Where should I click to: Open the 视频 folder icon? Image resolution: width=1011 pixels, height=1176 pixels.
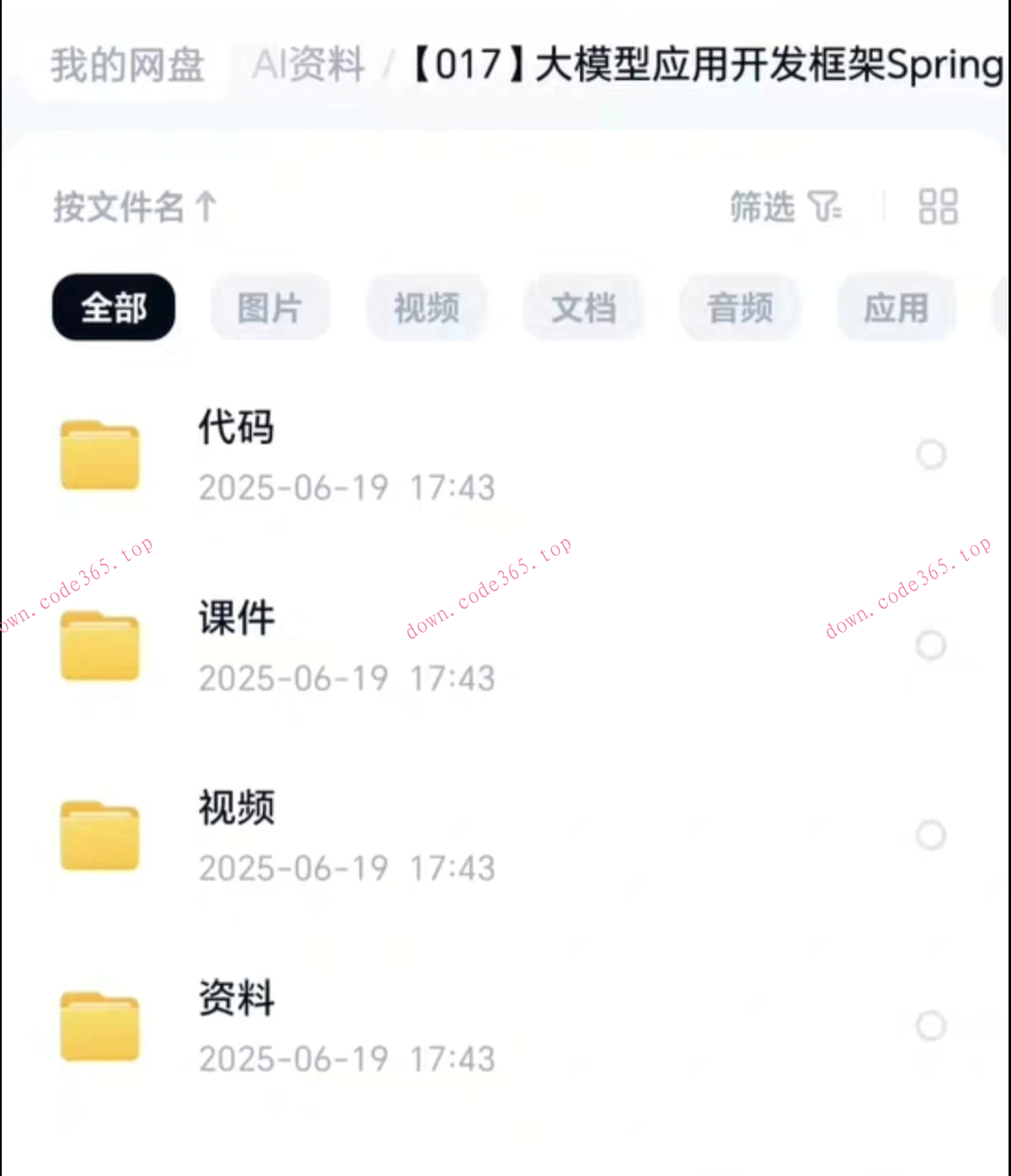(x=99, y=836)
